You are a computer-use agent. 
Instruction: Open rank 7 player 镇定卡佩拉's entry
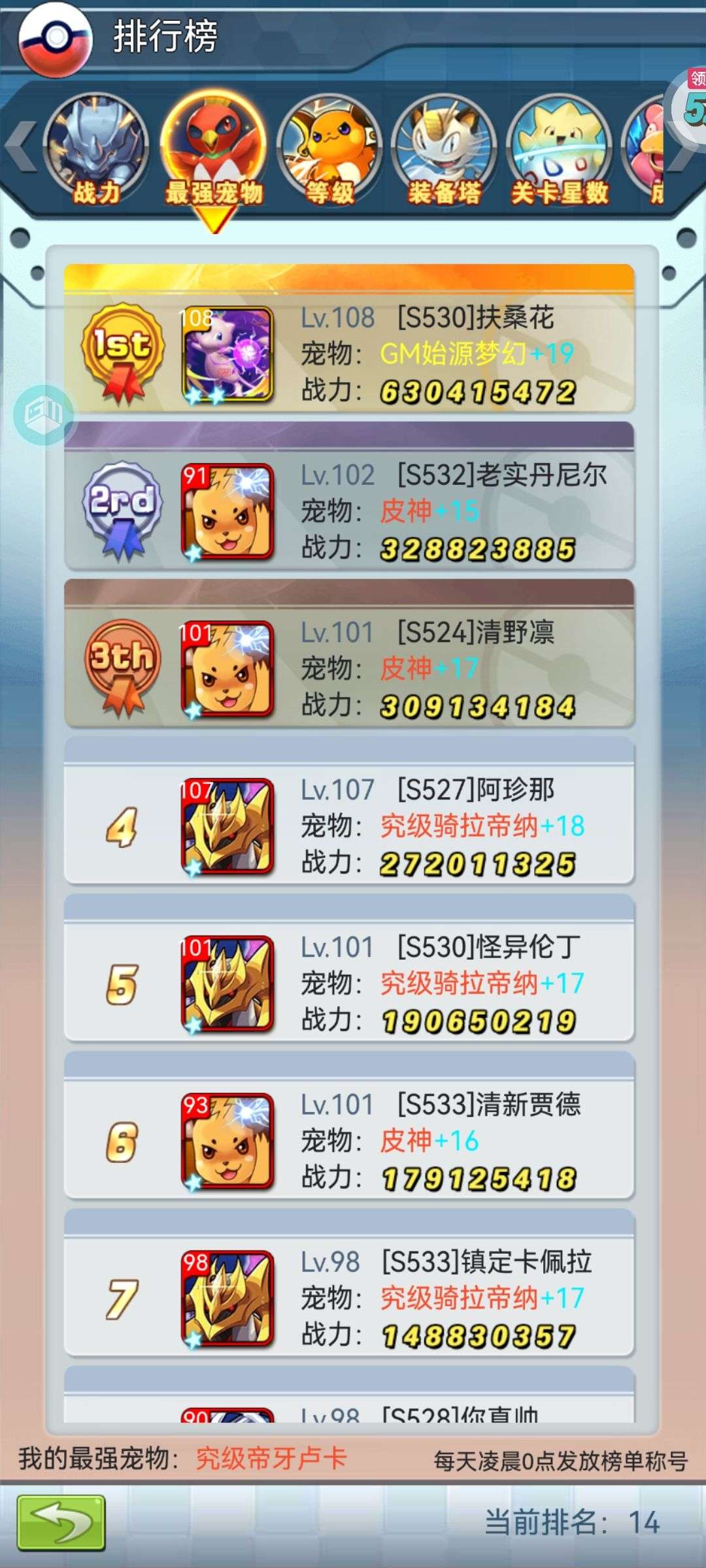click(349, 1283)
